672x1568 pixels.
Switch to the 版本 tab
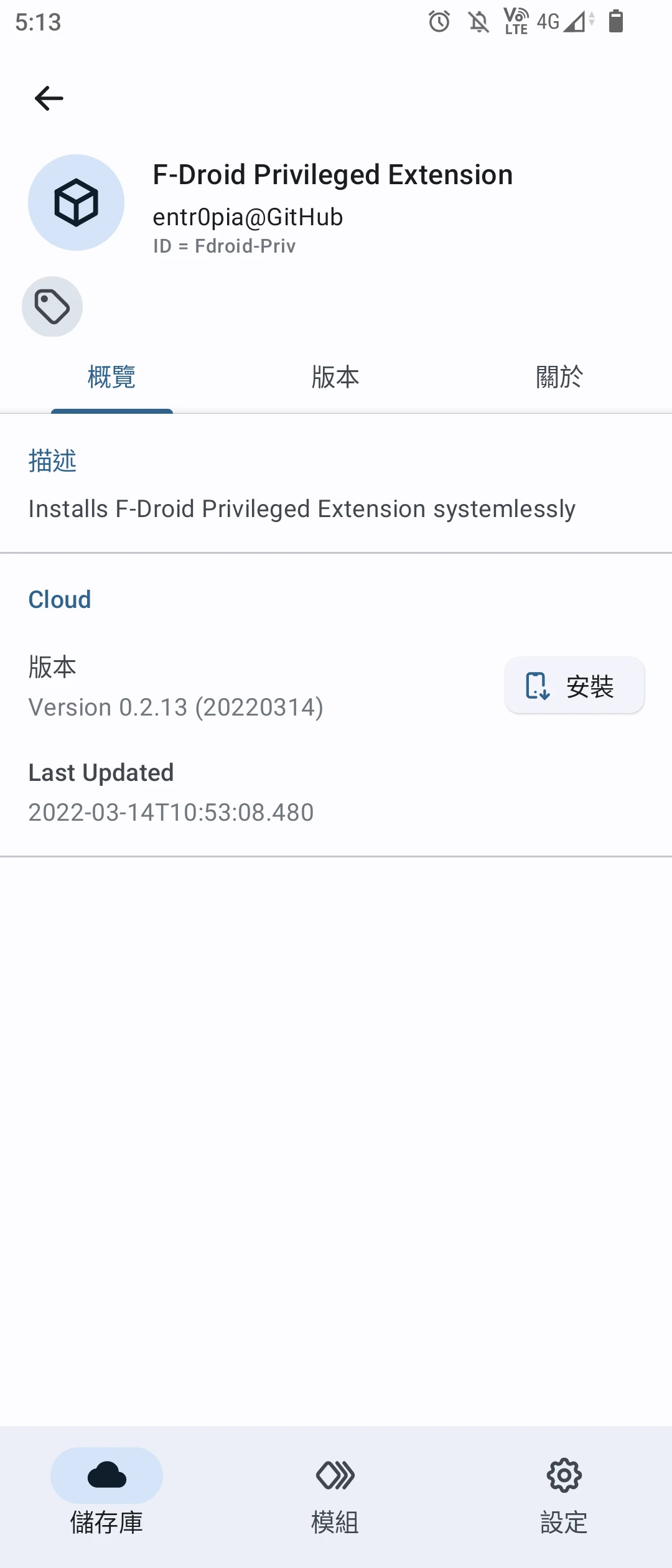point(335,377)
